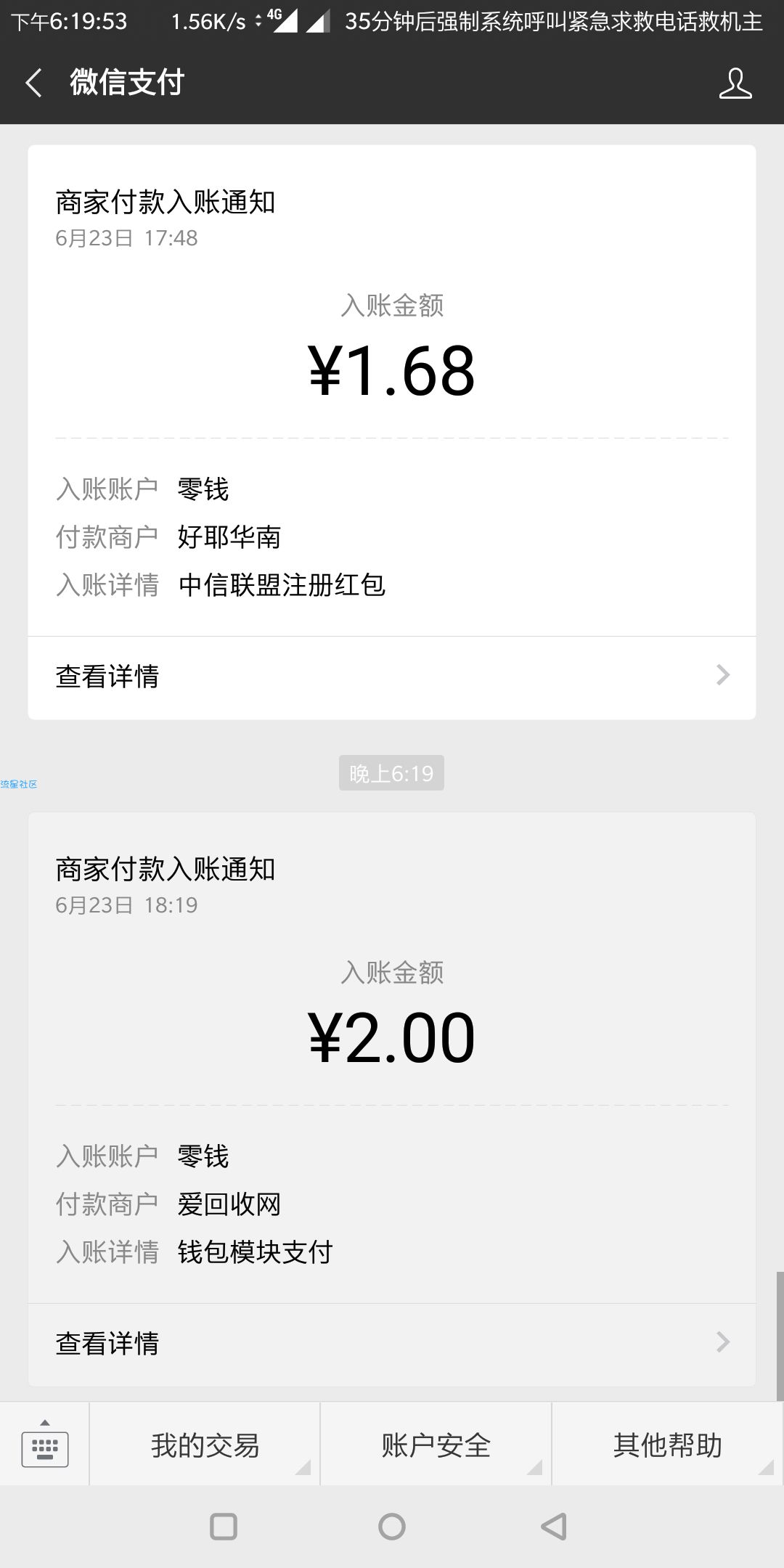Open the account profile icon

pyautogui.click(x=735, y=83)
